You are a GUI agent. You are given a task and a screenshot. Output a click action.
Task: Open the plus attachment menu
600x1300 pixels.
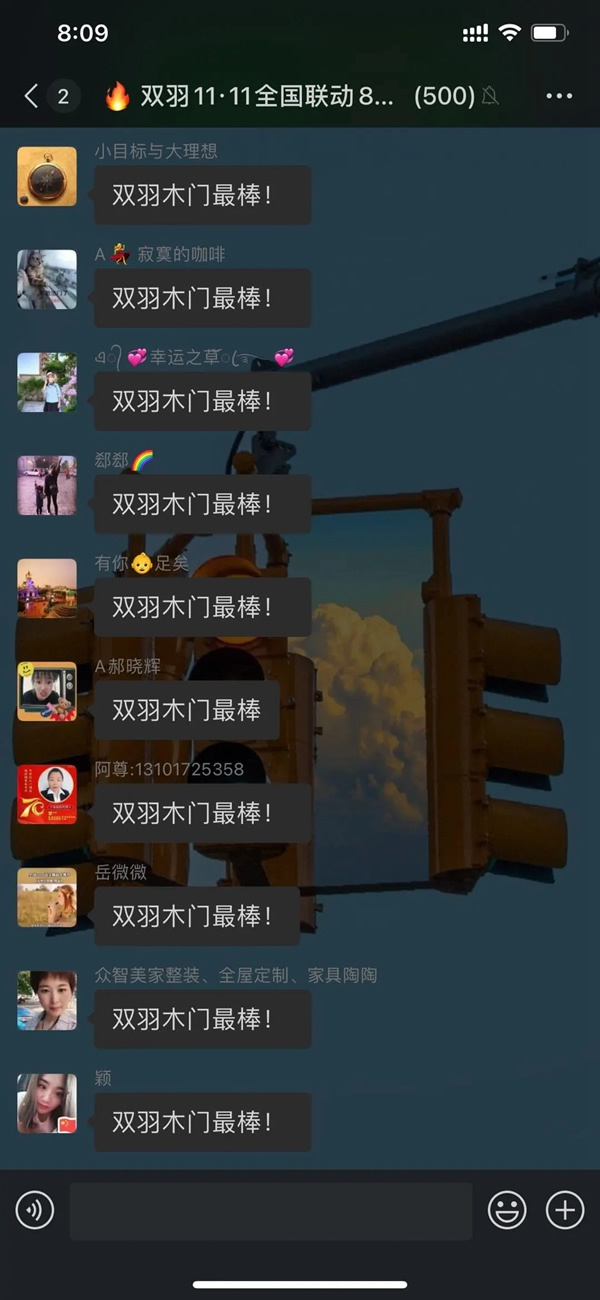pos(565,1211)
